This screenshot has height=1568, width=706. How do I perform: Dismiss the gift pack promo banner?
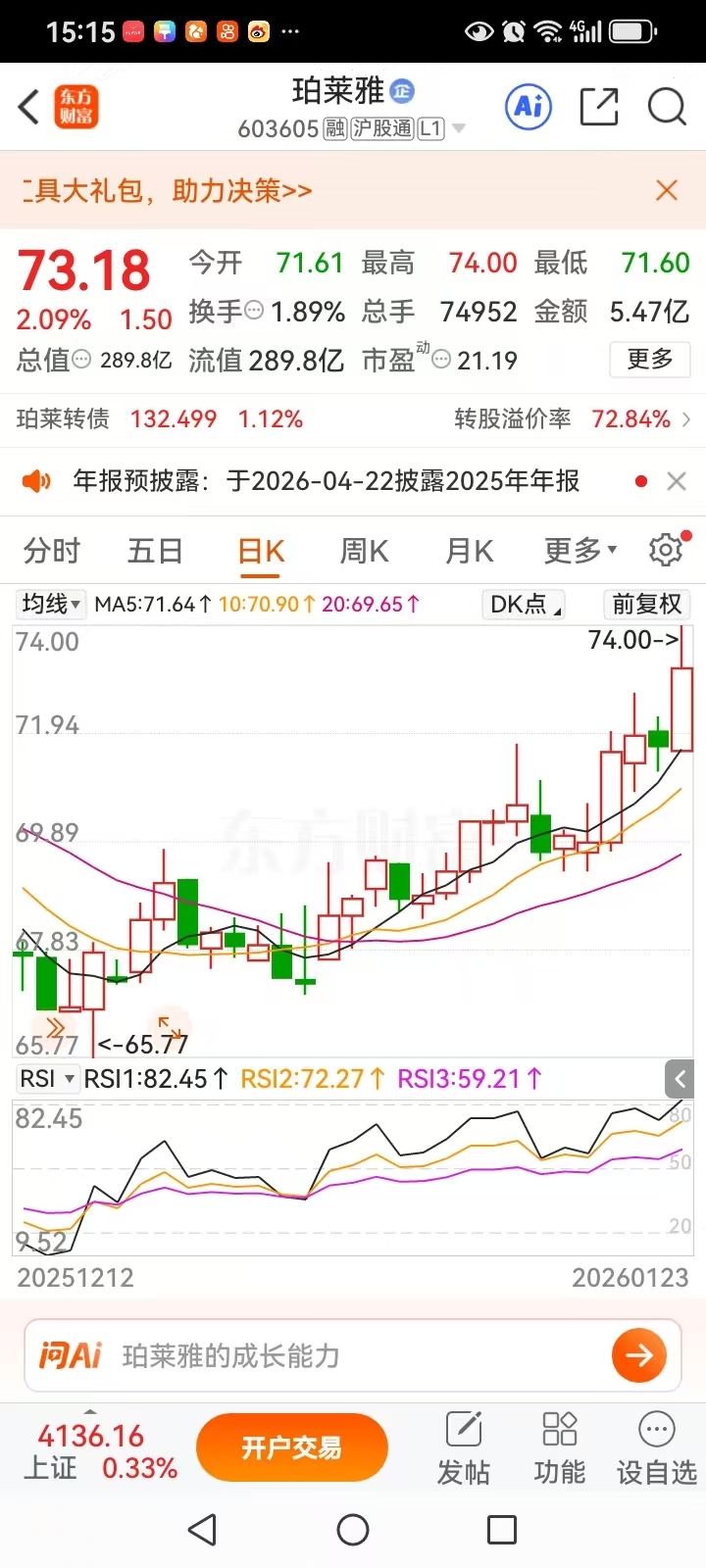(x=667, y=190)
